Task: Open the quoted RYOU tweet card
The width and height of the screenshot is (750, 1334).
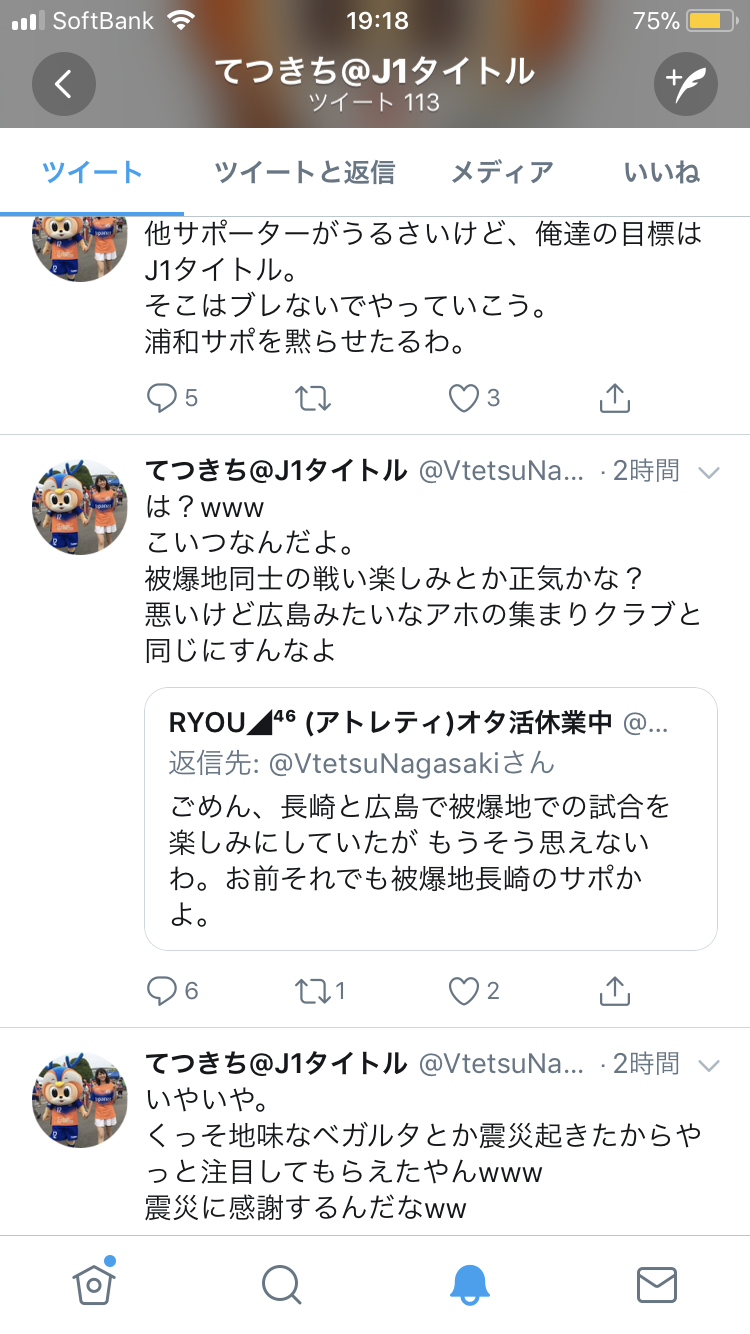Action: pyautogui.click(x=431, y=818)
